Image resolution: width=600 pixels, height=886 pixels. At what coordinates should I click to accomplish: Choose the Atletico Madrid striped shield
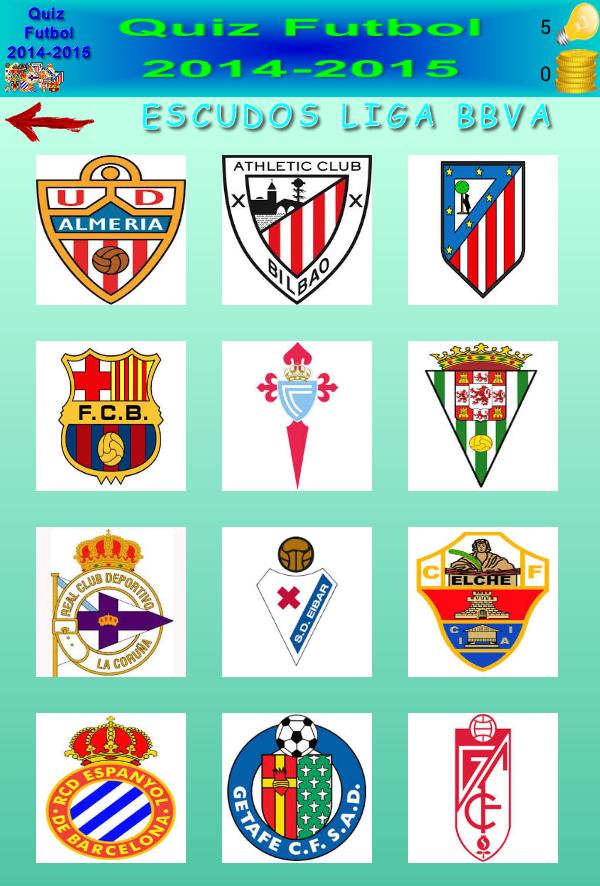[483, 230]
